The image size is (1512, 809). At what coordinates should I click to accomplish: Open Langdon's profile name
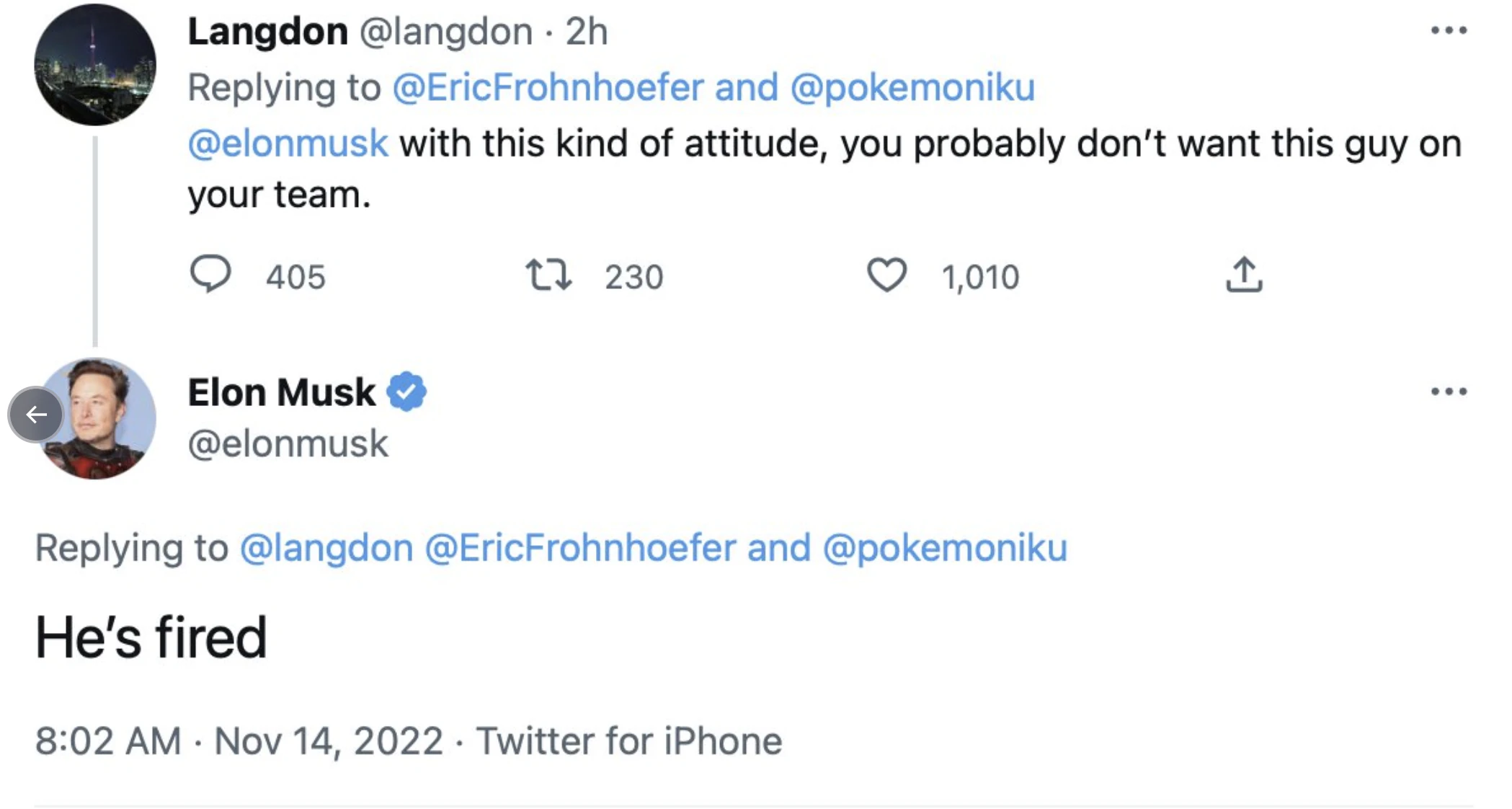tap(268, 32)
